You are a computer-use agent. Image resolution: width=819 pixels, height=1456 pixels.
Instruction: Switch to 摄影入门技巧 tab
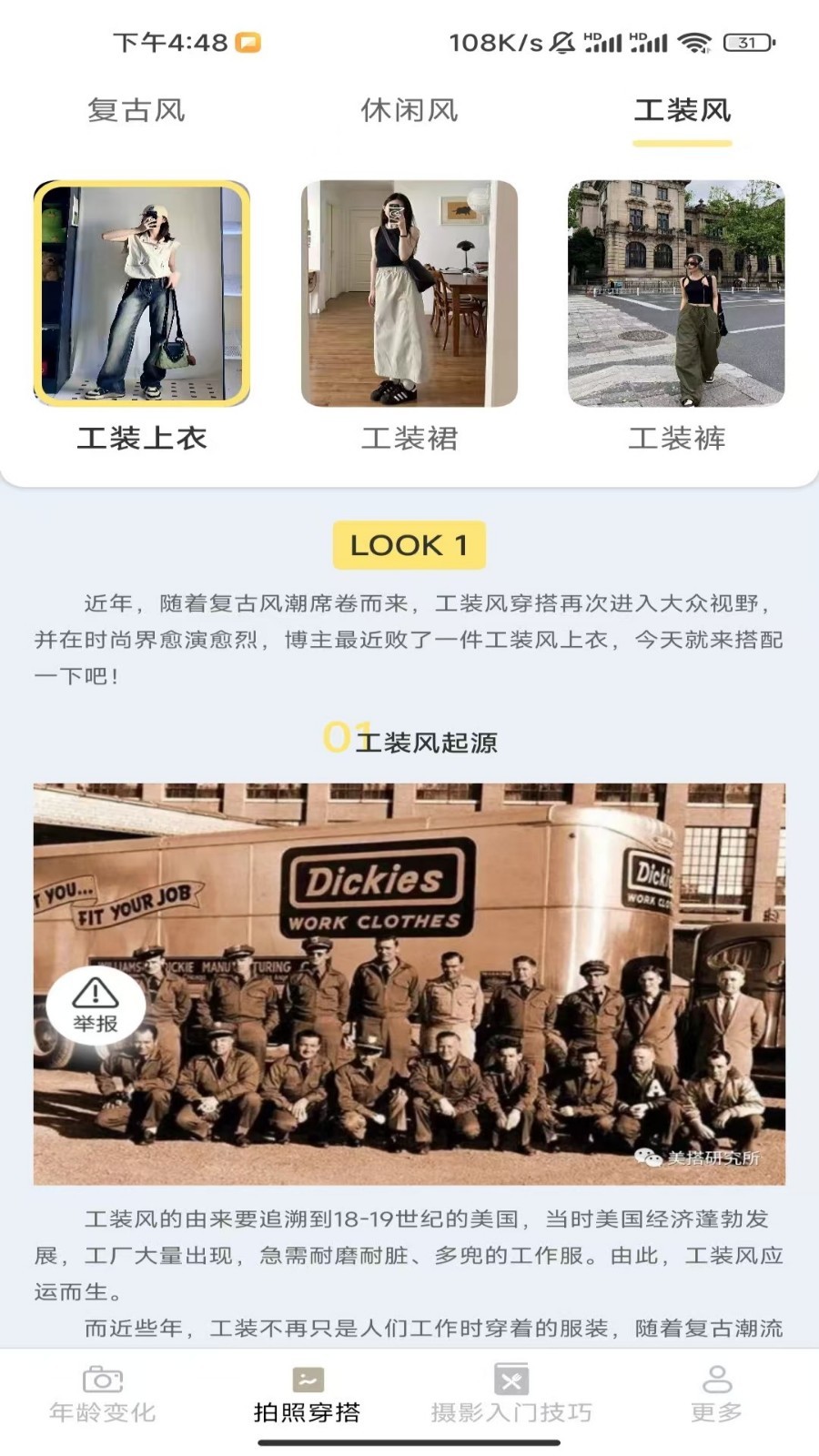point(511,1394)
